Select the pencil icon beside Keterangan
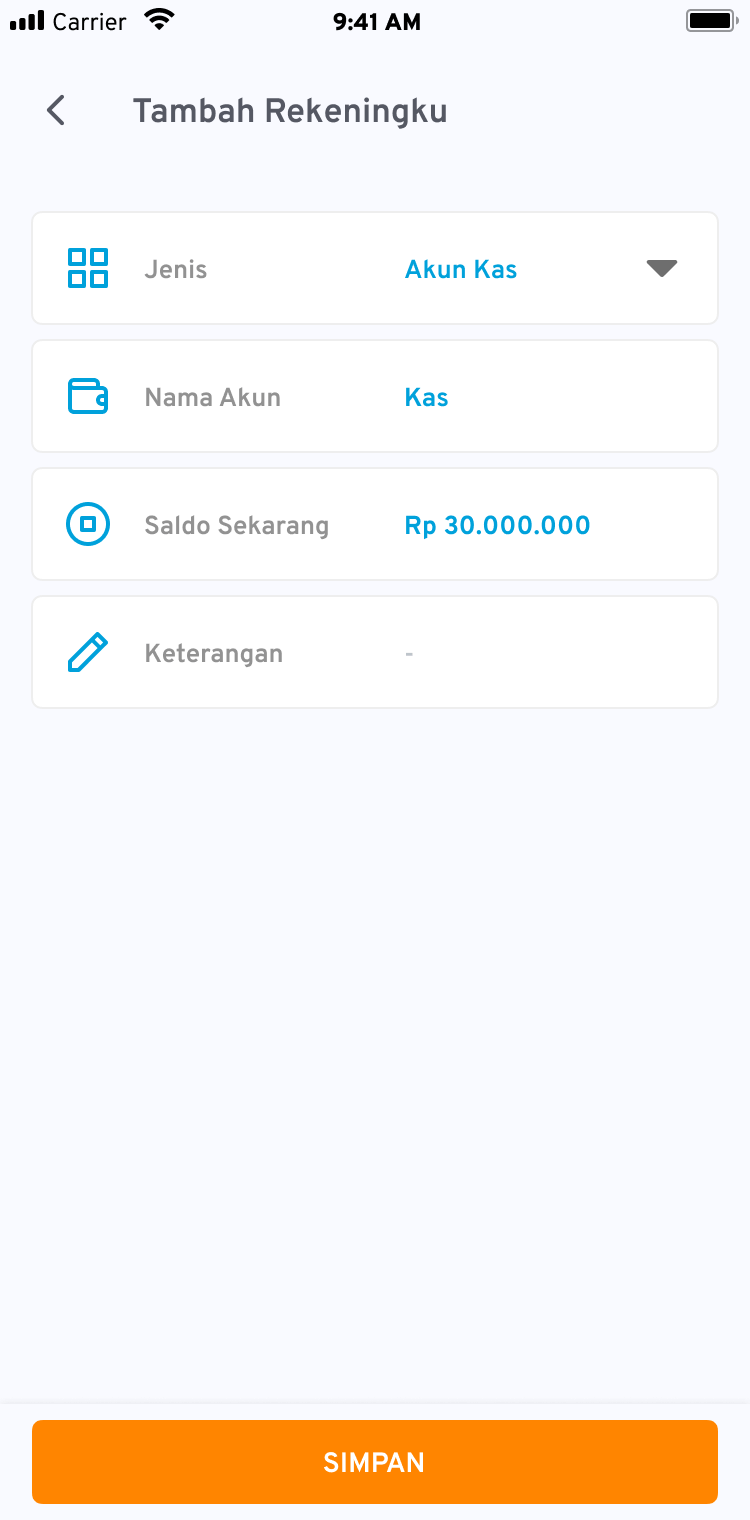The width and height of the screenshot is (750, 1520). pos(87,651)
